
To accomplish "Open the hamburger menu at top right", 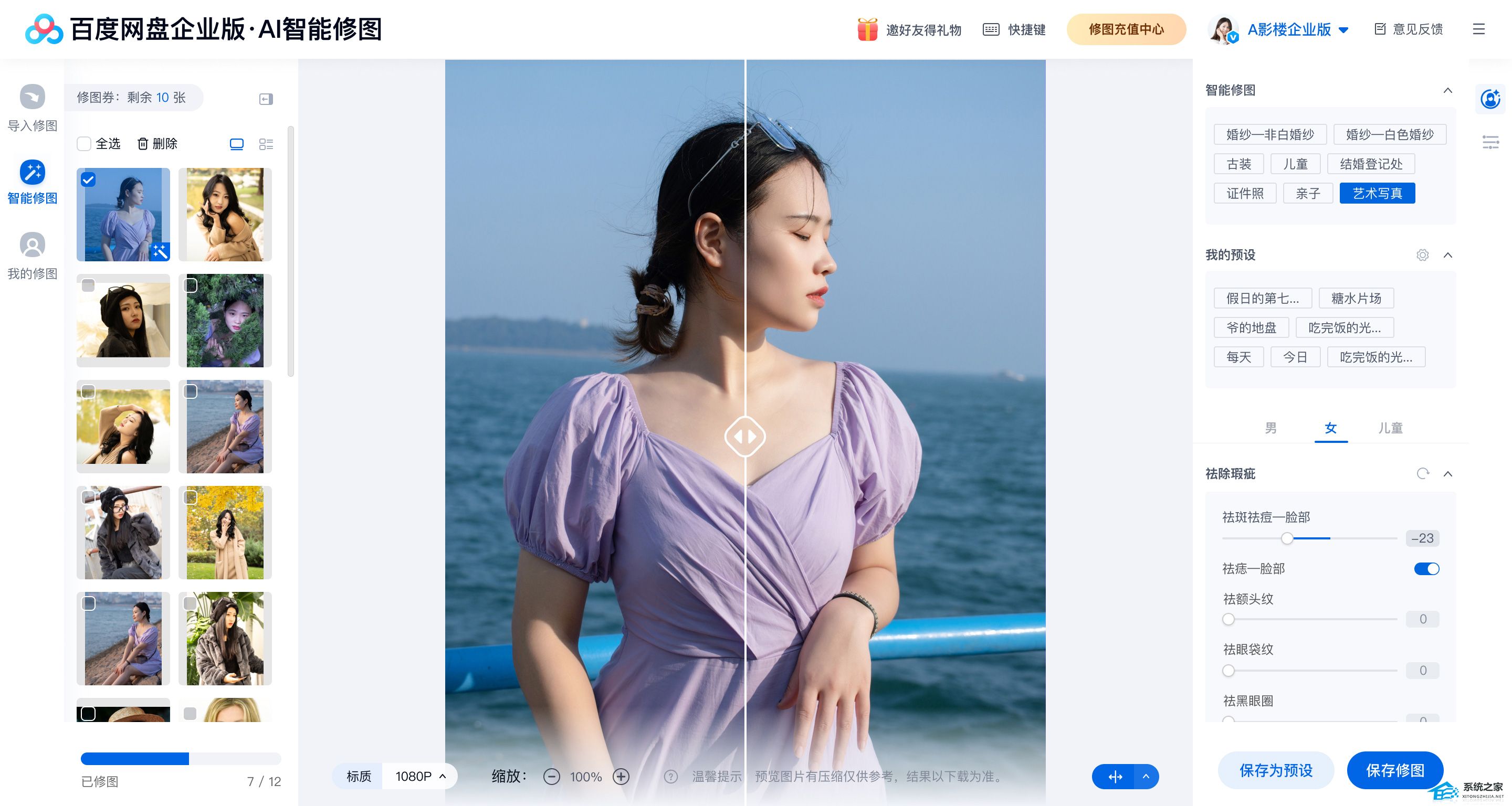I will (x=1478, y=29).
